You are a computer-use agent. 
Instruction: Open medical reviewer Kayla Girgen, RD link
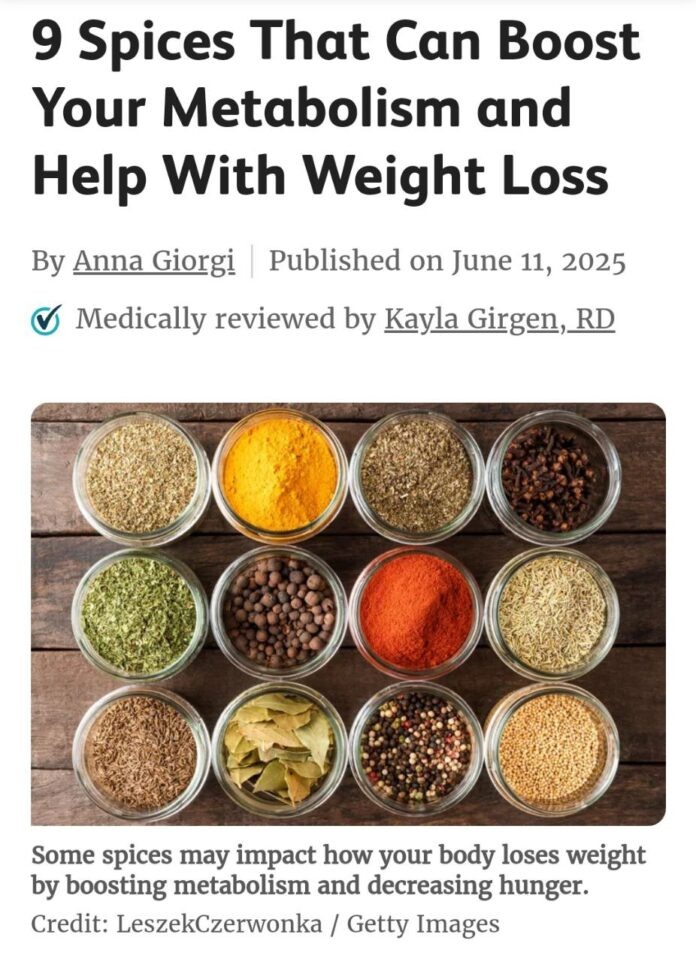pos(500,320)
